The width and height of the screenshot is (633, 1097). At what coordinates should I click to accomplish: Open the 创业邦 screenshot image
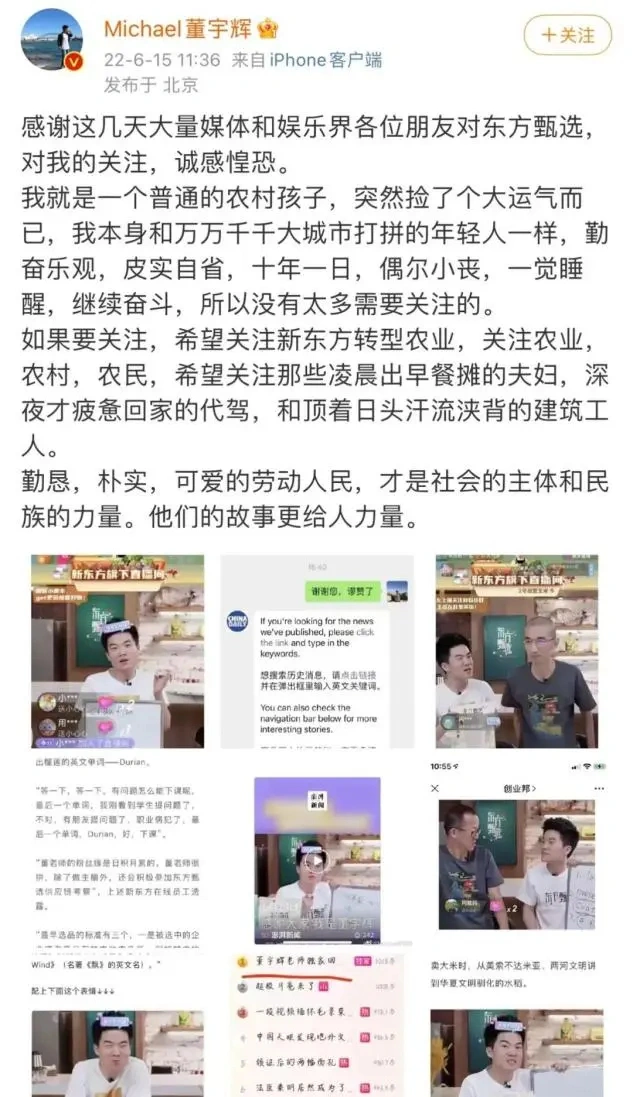516,850
